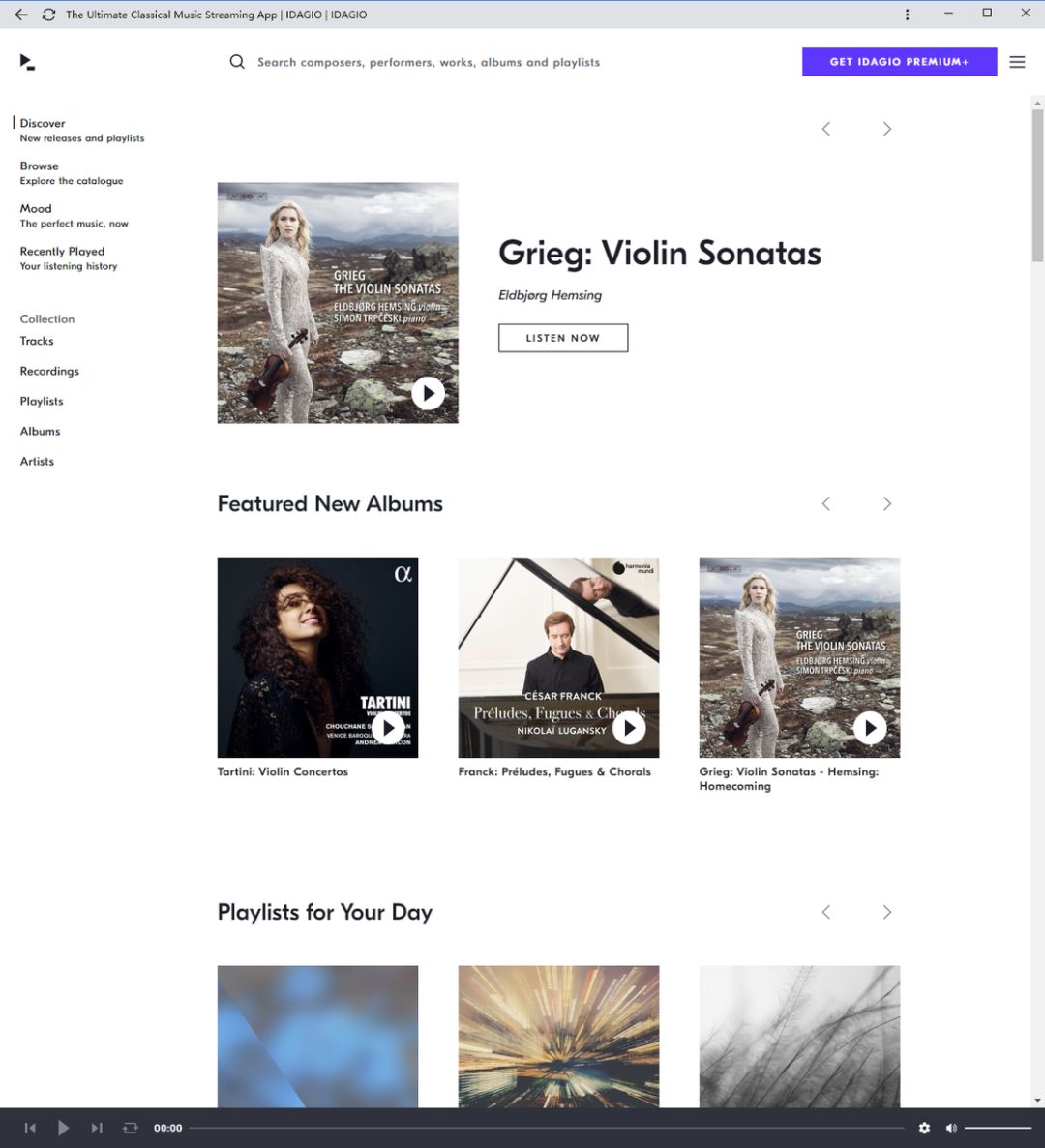The image size is (1045, 1148).
Task: Go to the Browse section
Action: 40,166
